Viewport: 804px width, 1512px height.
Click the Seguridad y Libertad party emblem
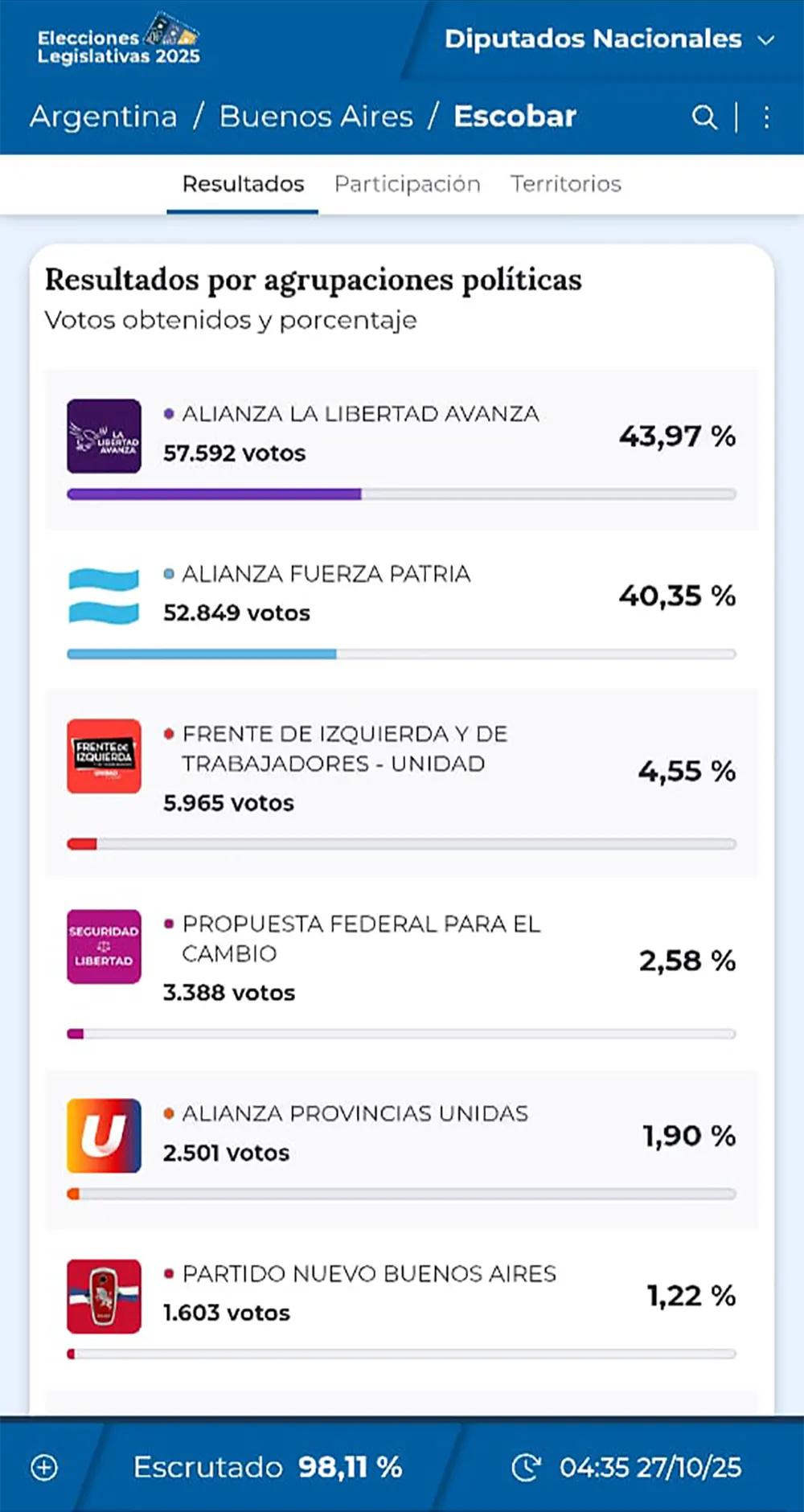click(x=104, y=947)
